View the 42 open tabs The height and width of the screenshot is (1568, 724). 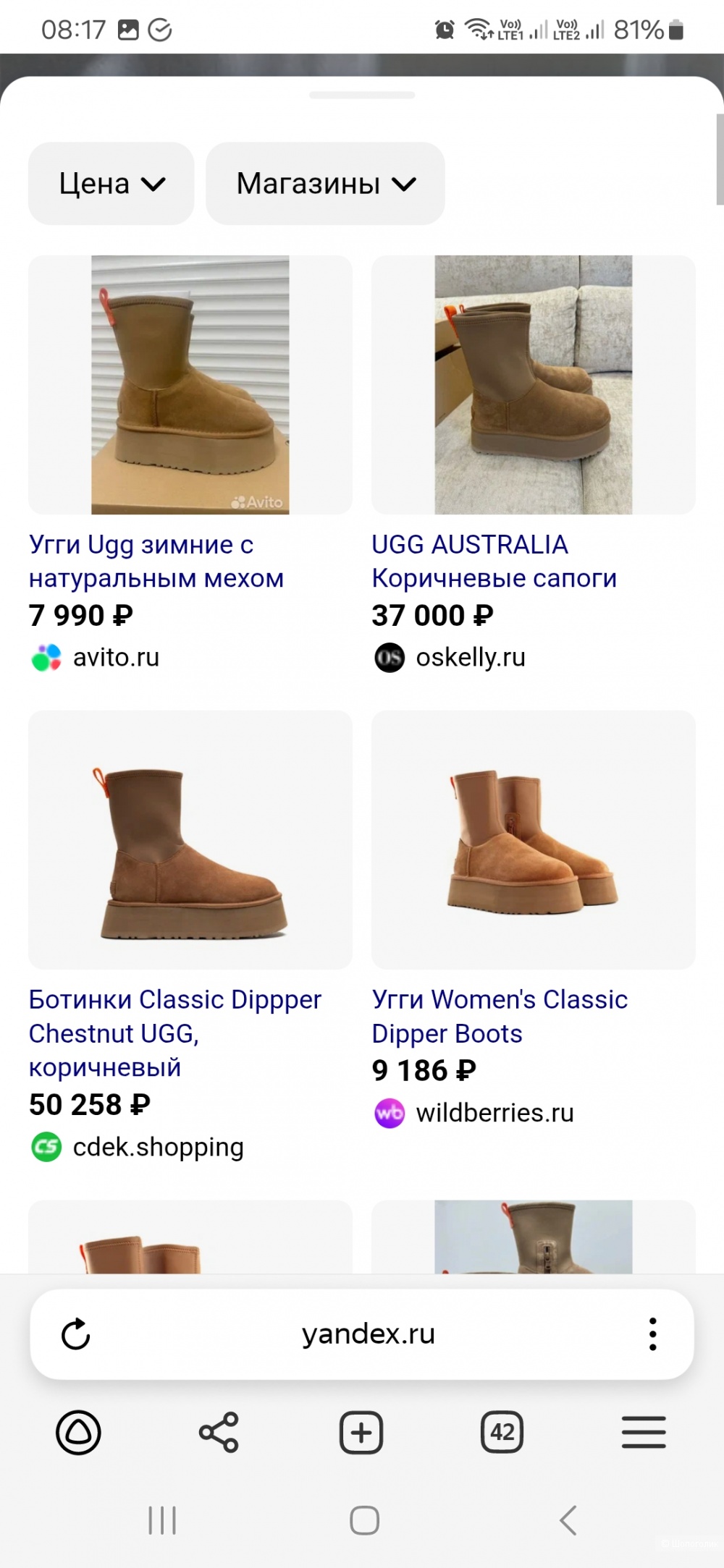(502, 1432)
